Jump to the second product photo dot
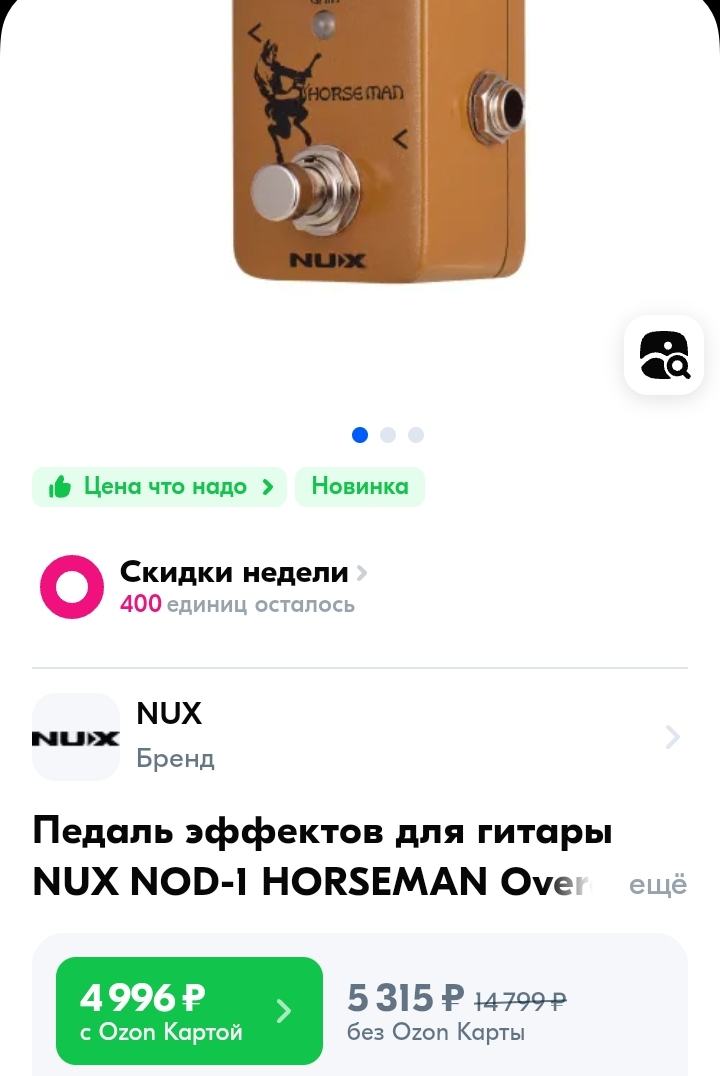 click(x=388, y=435)
